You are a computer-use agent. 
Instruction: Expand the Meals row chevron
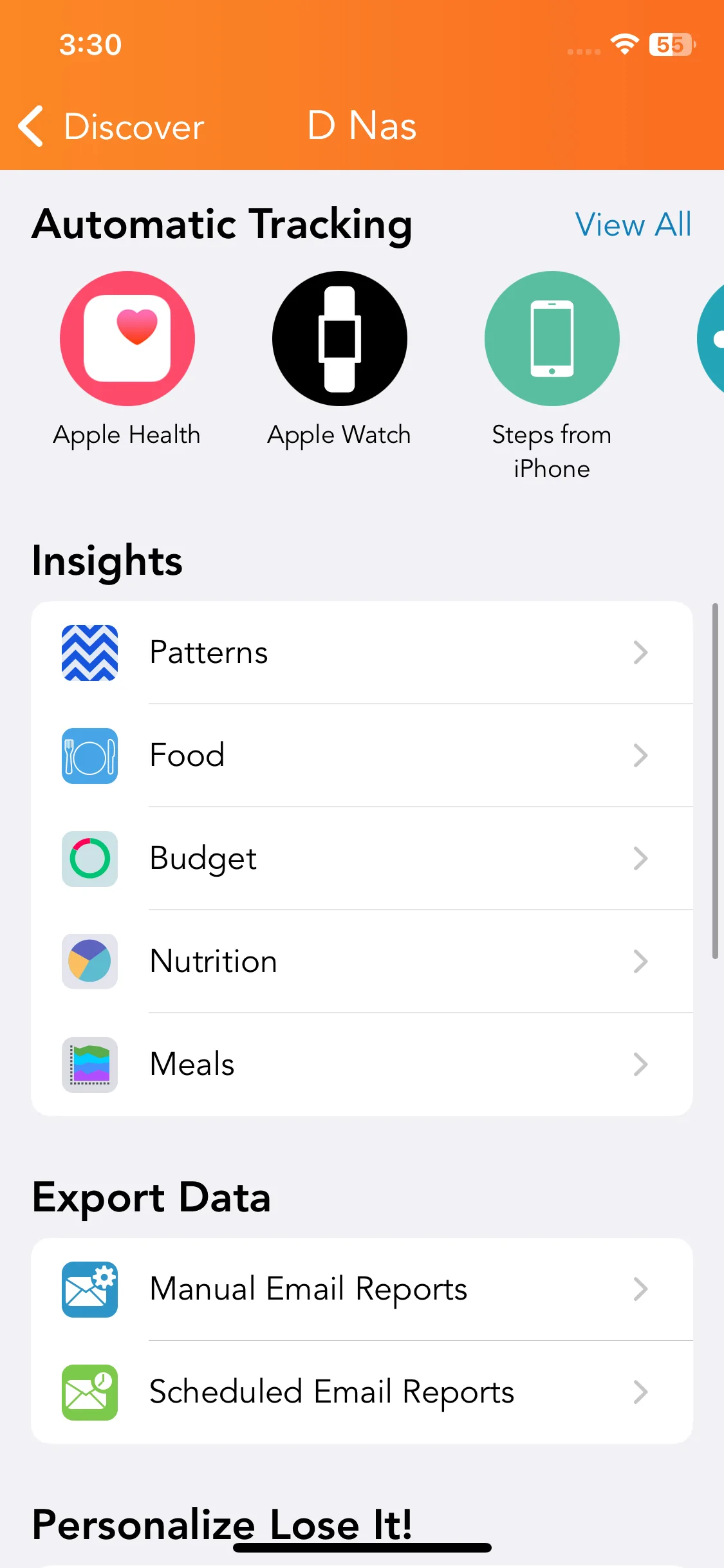pyautogui.click(x=641, y=1065)
